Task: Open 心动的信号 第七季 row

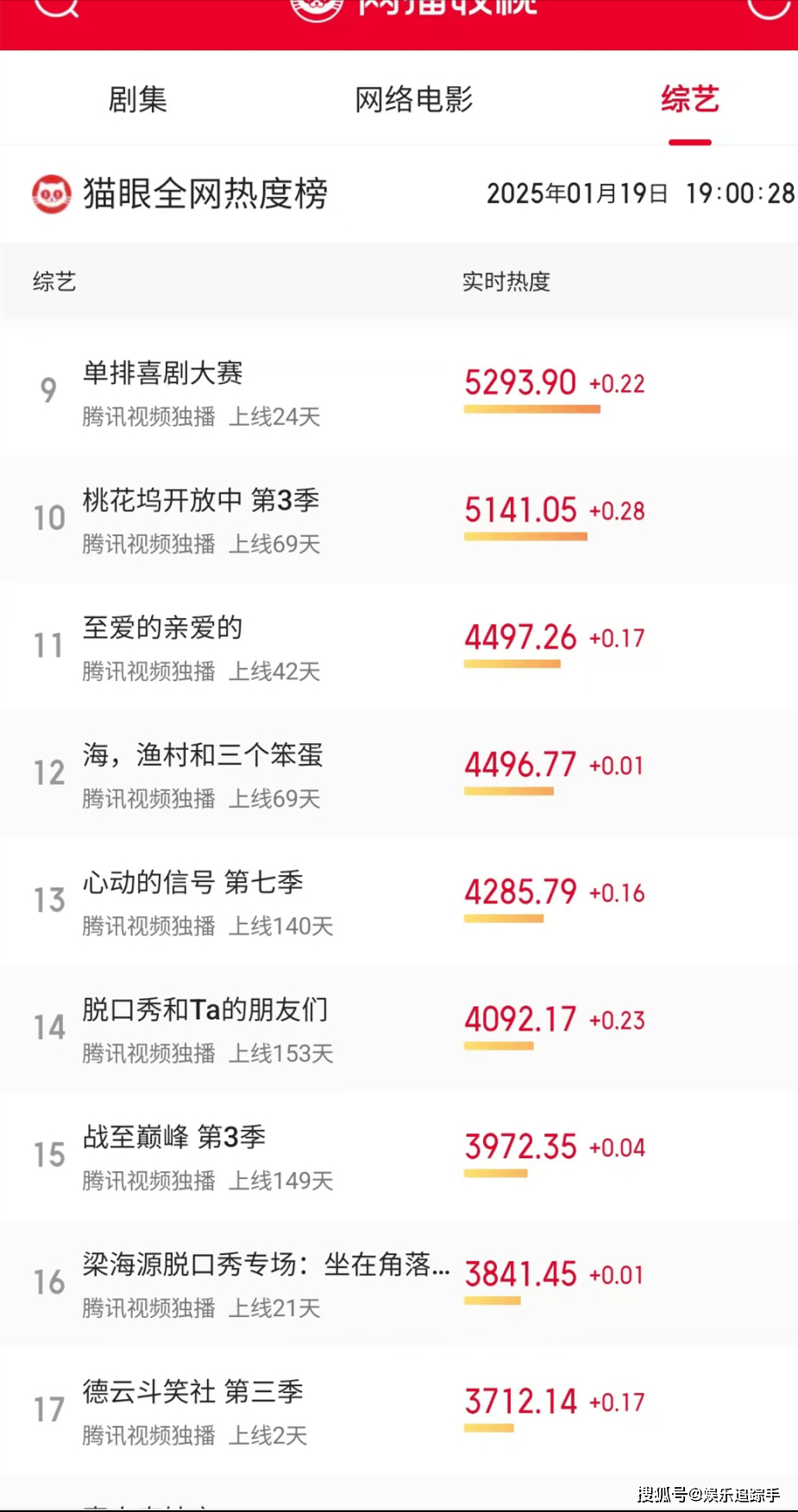Action: (399, 902)
